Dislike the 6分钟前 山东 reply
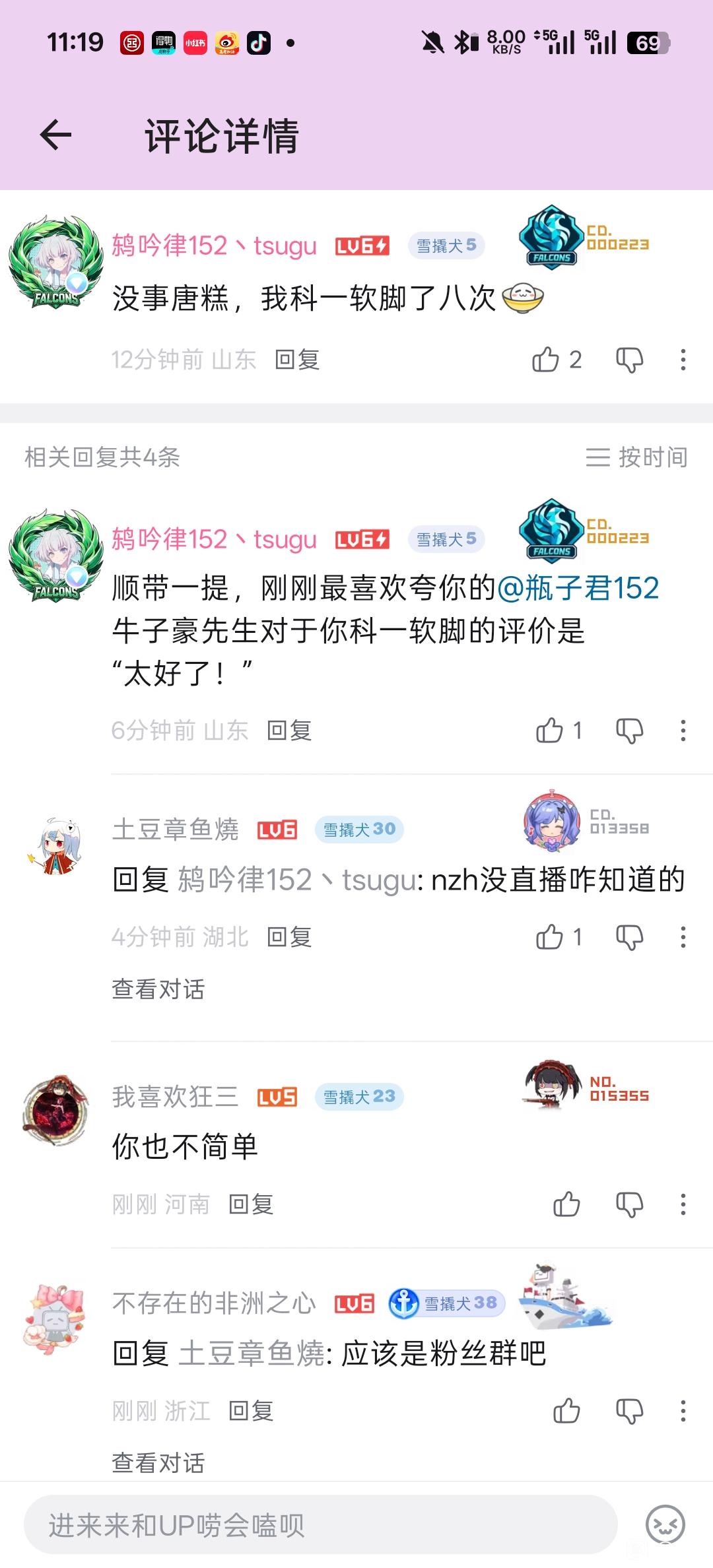The height and width of the screenshot is (1568, 713). (629, 731)
